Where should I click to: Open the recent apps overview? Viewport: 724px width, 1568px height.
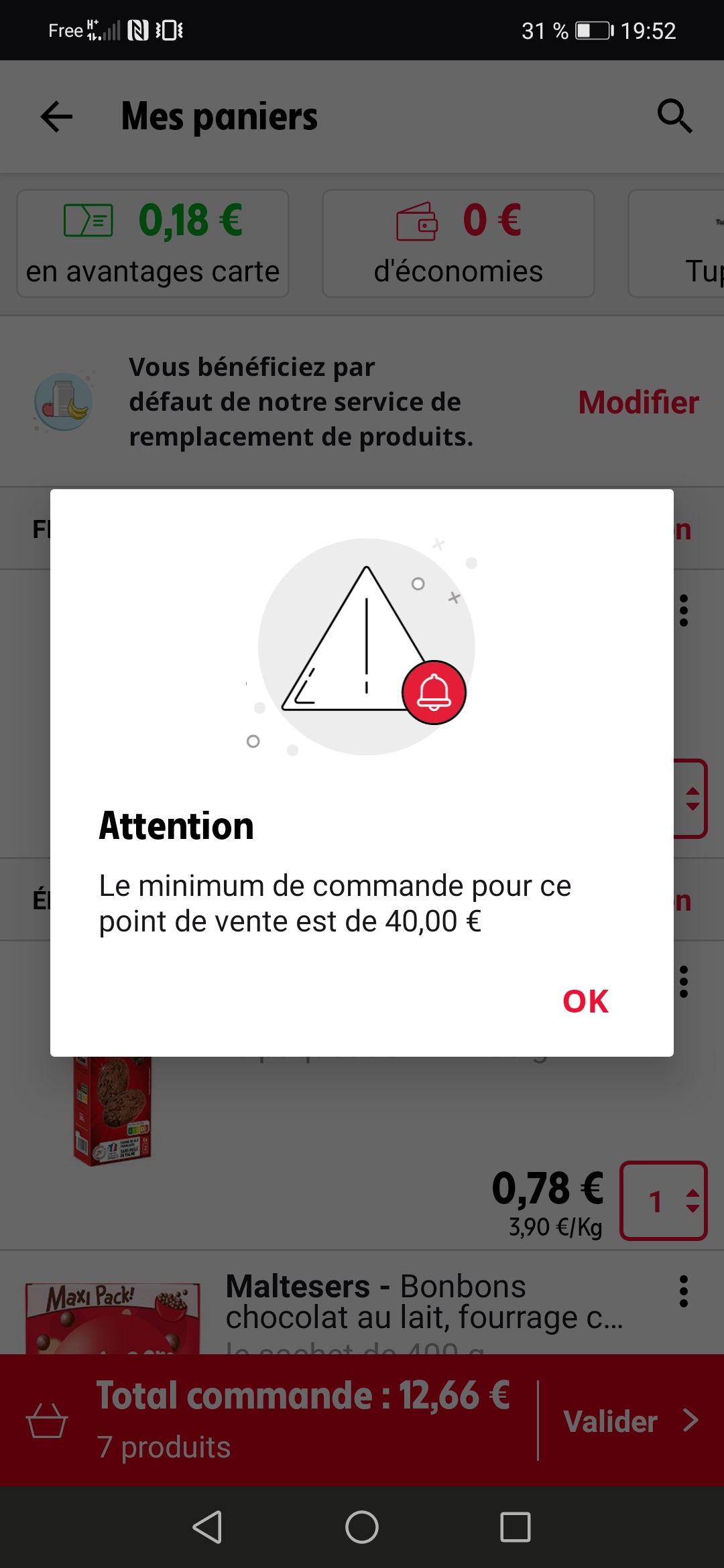point(516,1527)
